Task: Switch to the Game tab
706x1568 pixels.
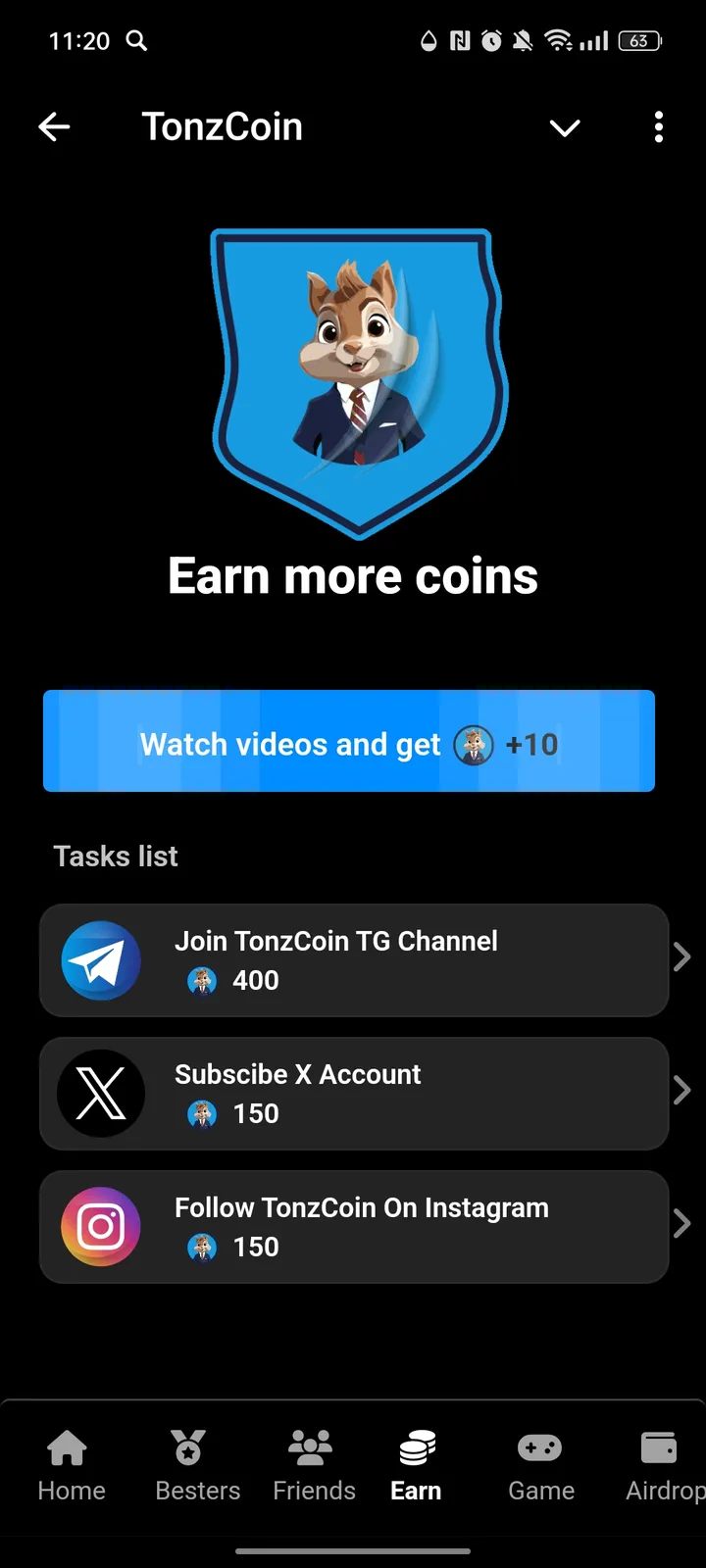Action: point(539,1465)
